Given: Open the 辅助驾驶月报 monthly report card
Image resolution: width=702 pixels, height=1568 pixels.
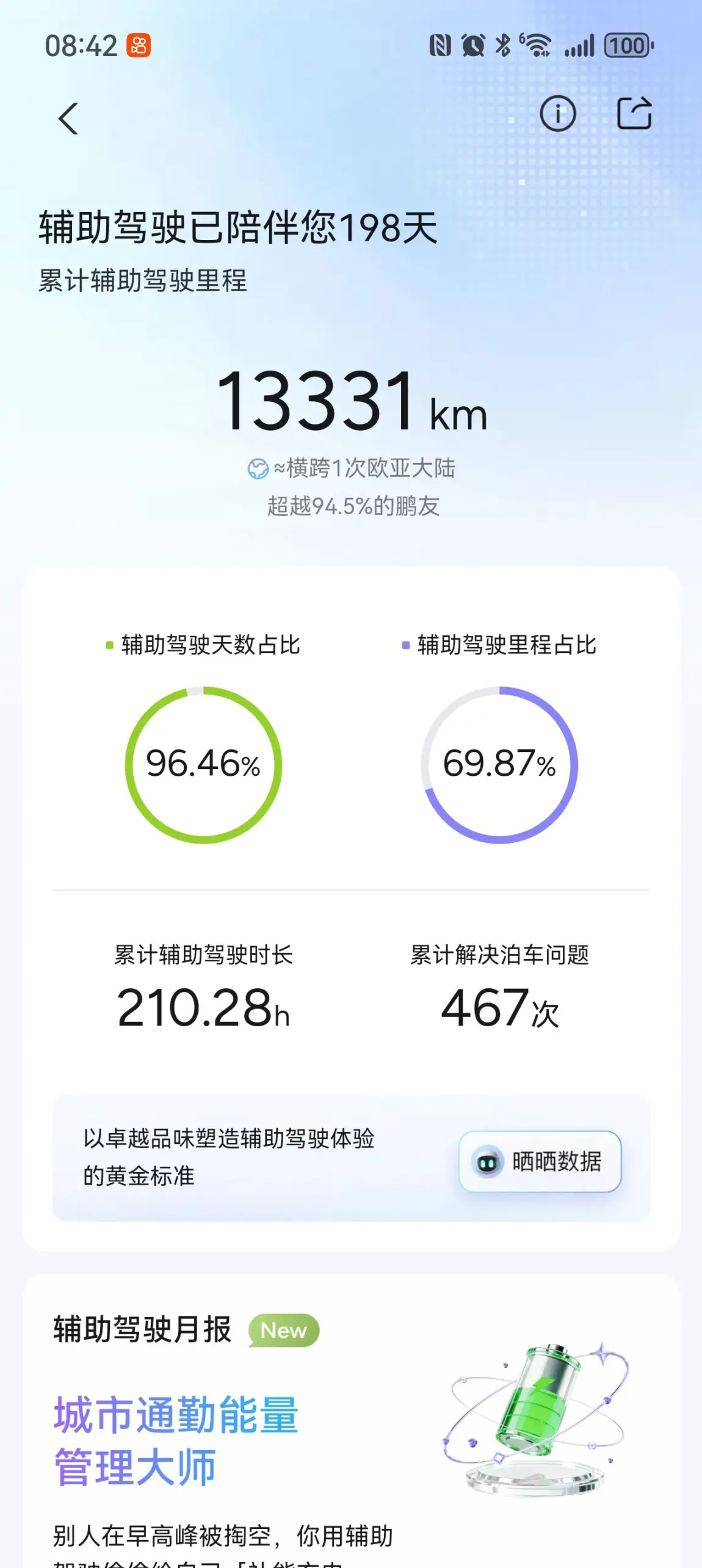Looking at the screenshot, I should click(351, 1421).
